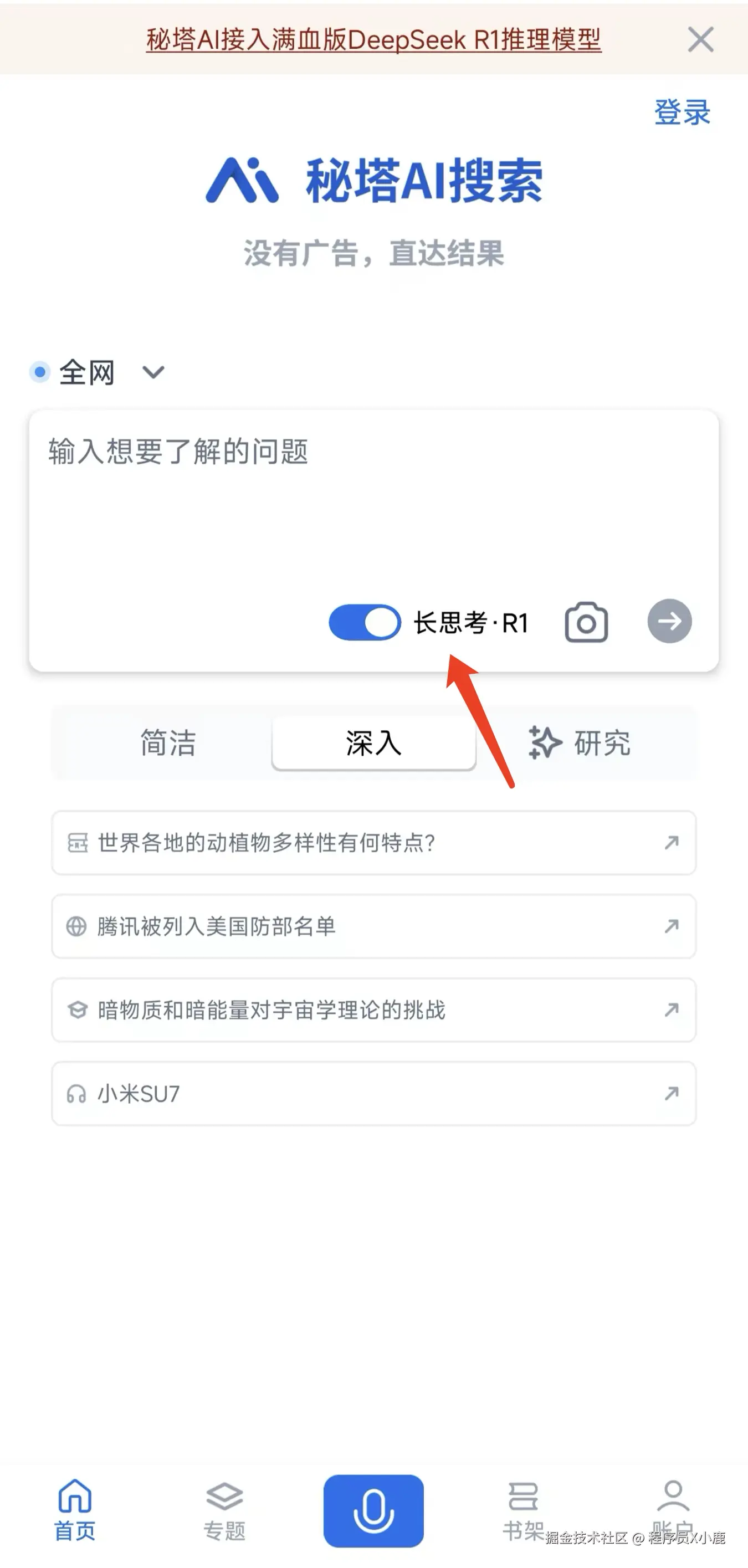This screenshot has width=748, height=1568.
Task: Focus the 输入想要了解的问题 input box
Action: 372,499
